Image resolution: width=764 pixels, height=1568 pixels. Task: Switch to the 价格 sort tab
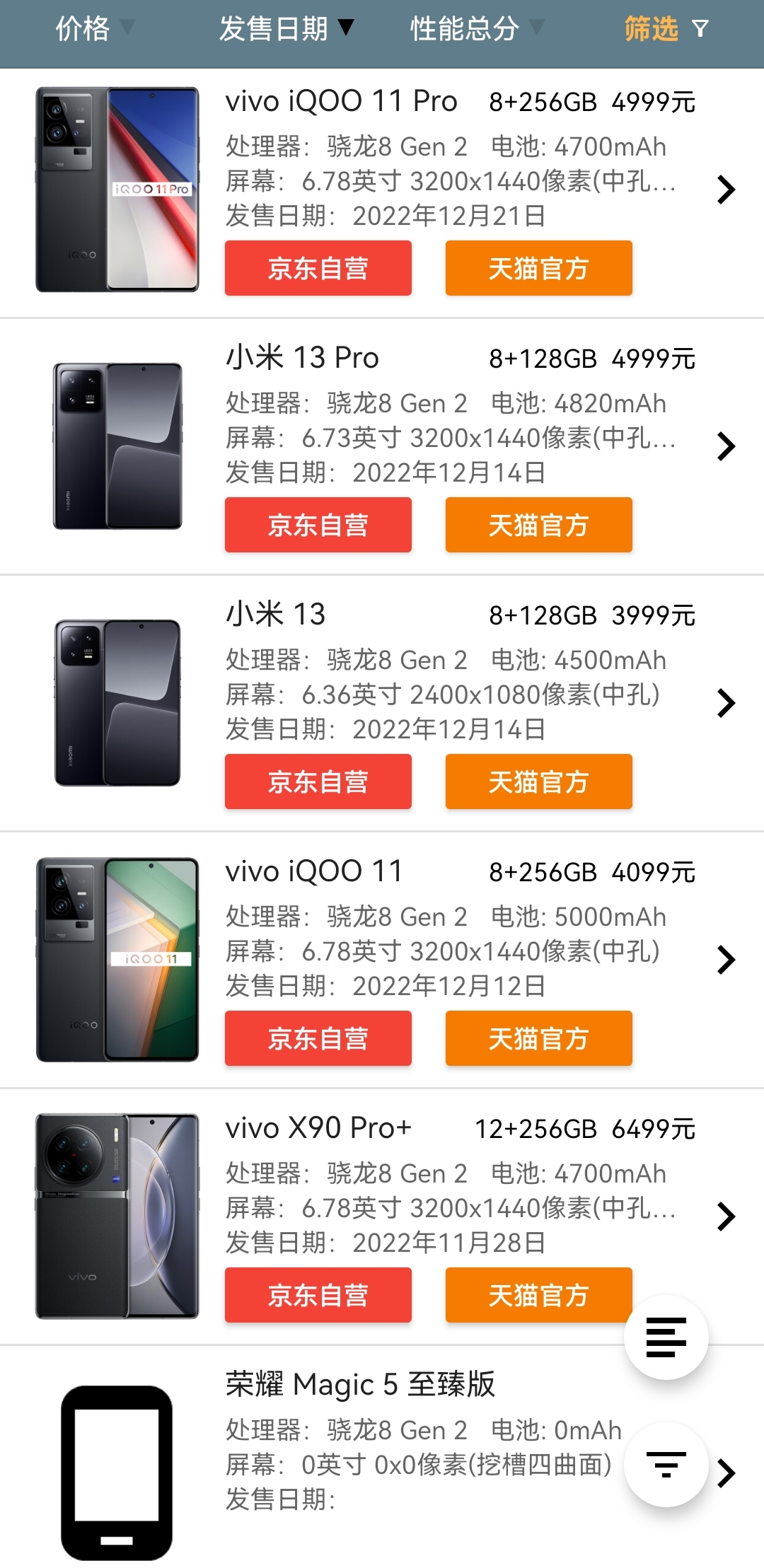(x=83, y=29)
